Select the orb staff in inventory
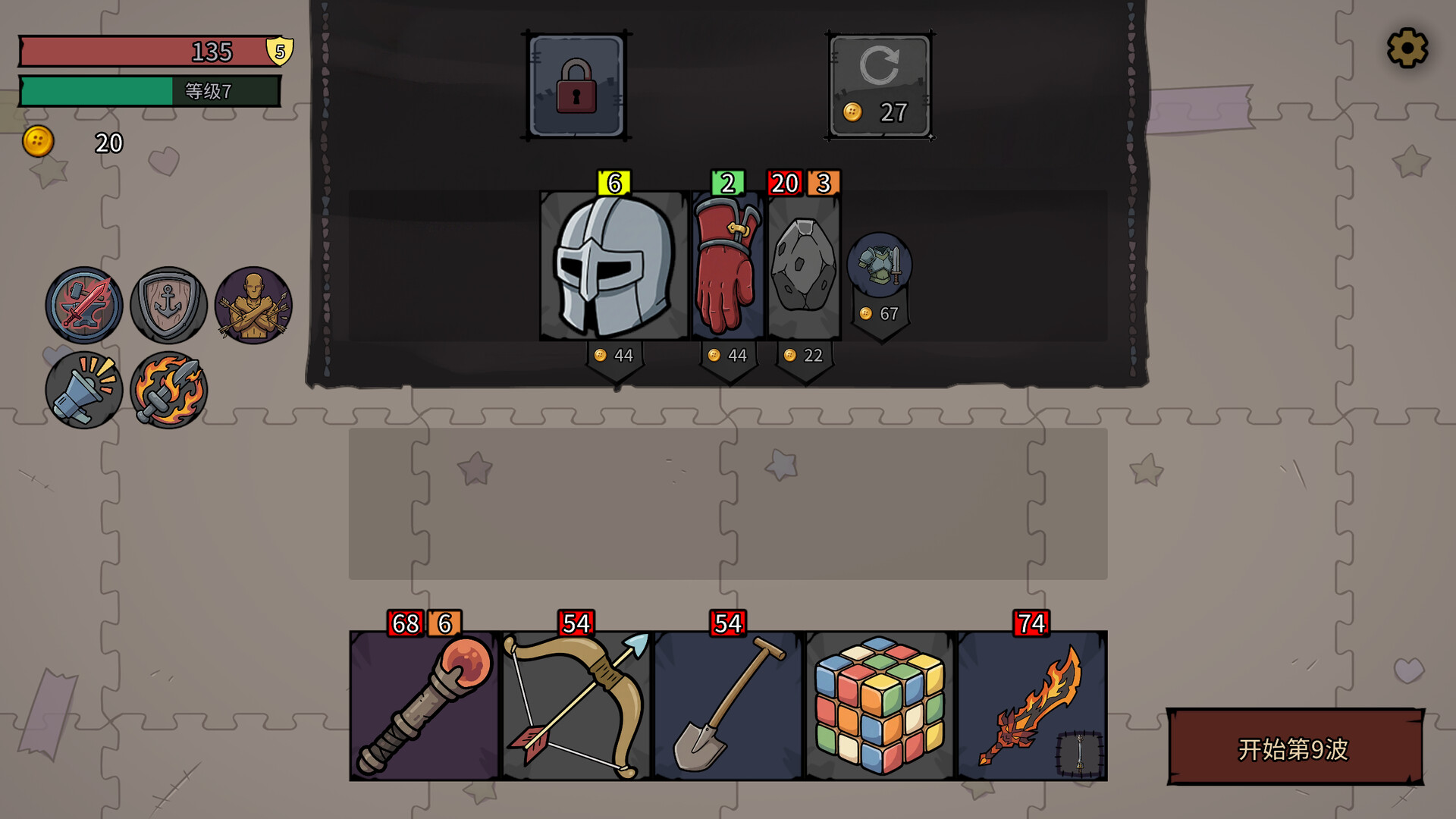This screenshot has height=819, width=1456. [x=424, y=706]
